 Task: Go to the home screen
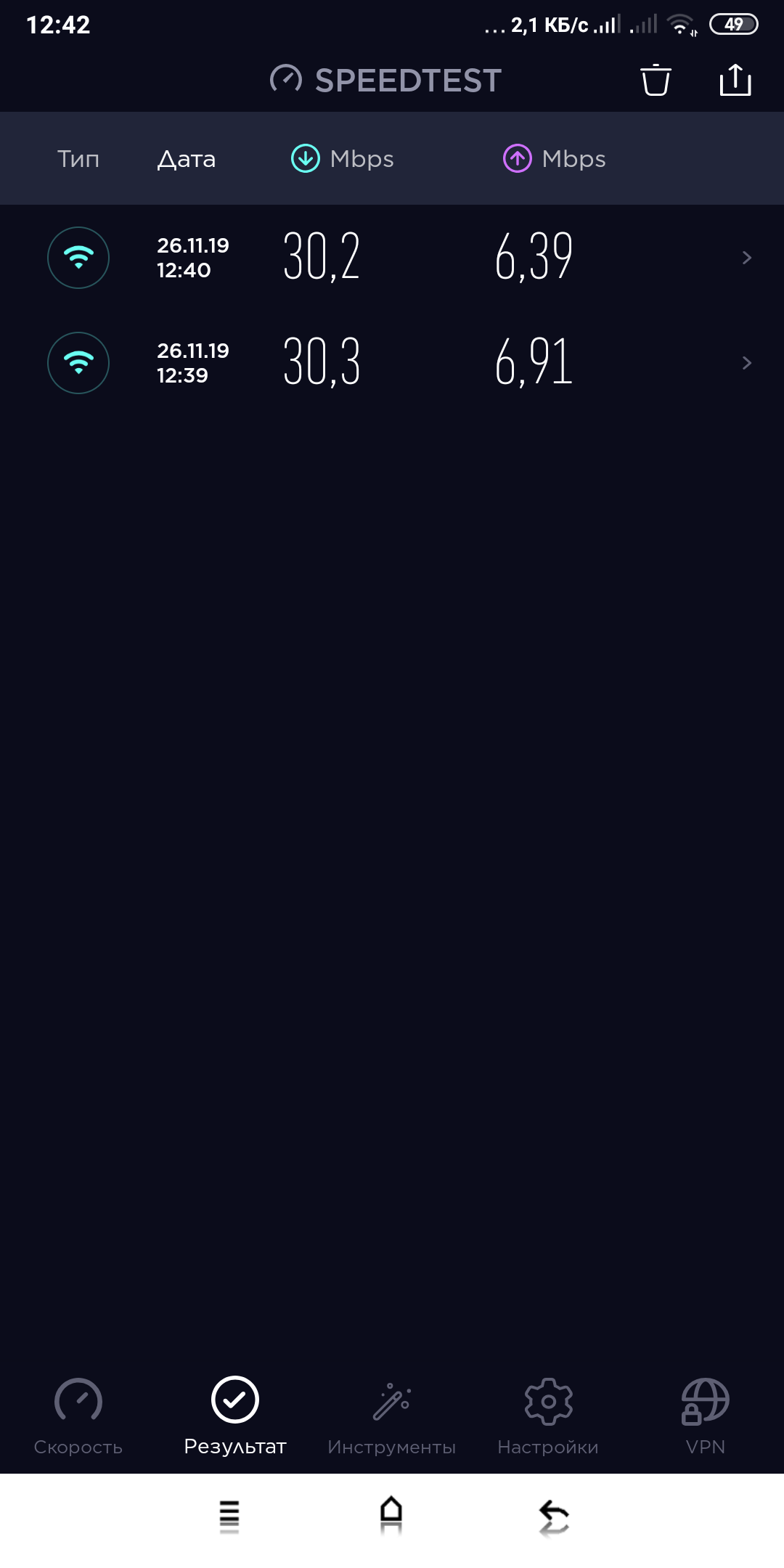pyautogui.click(x=391, y=1516)
